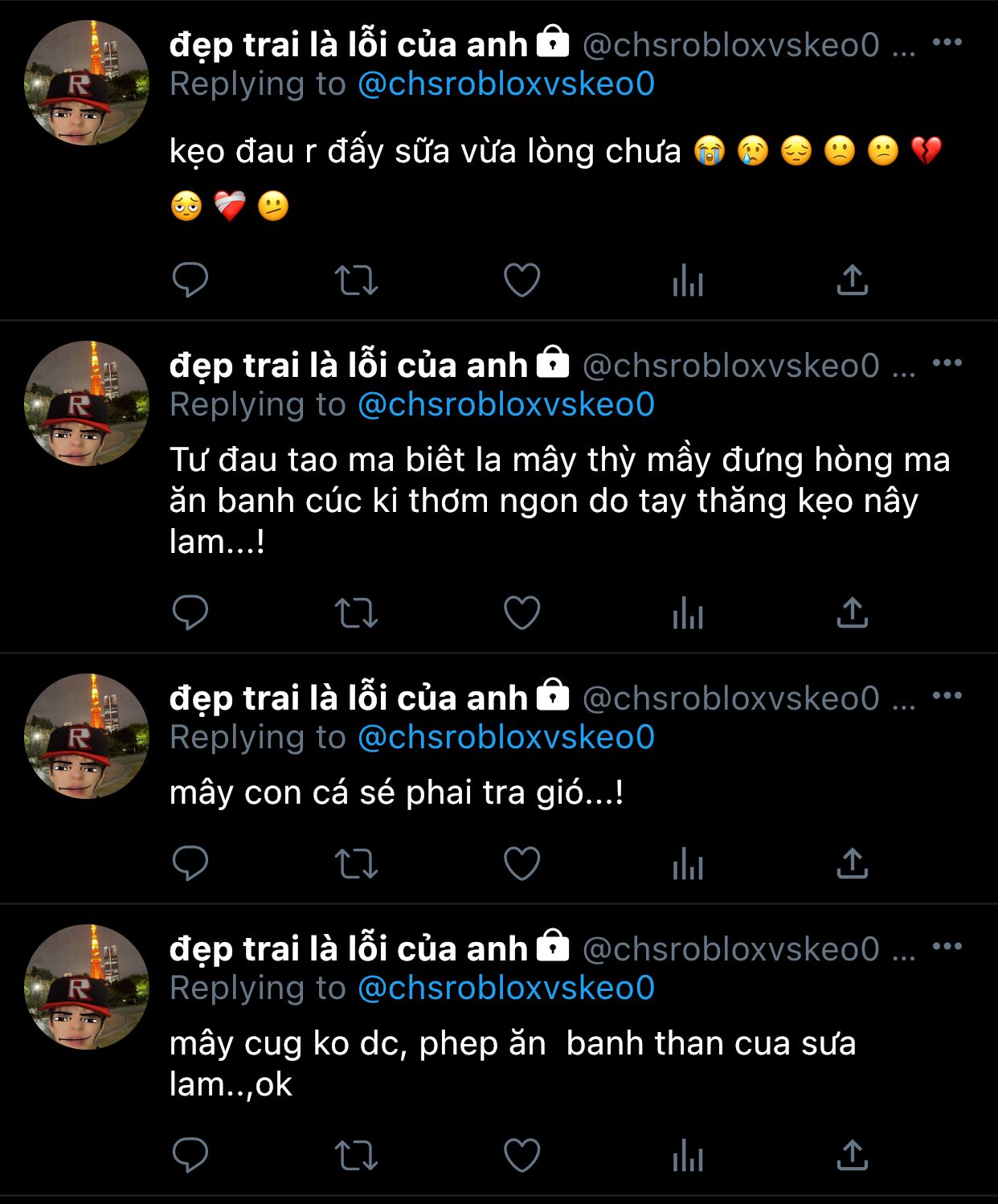998x1204 pixels.
Task: Open @chsrobloxvskeo0 mention above "mây con cá sé"
Action: pyautogui.click(x=506, y=737)
